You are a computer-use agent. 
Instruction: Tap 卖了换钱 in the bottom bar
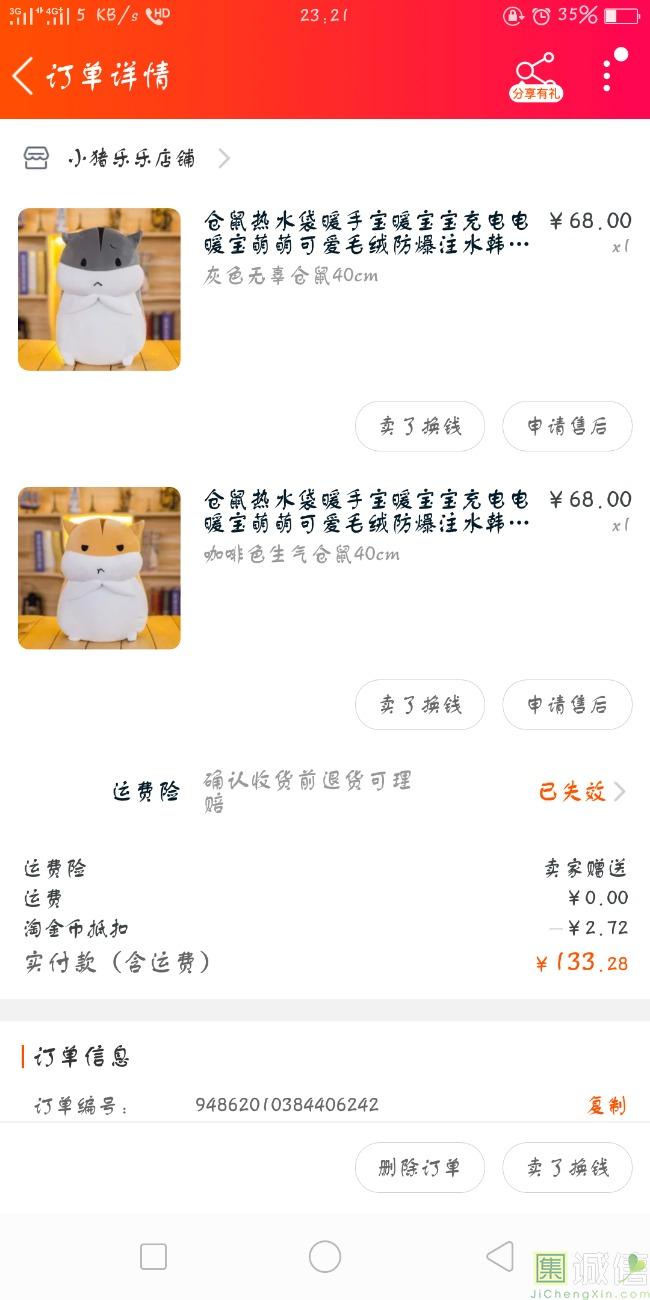pos(567,1167)
